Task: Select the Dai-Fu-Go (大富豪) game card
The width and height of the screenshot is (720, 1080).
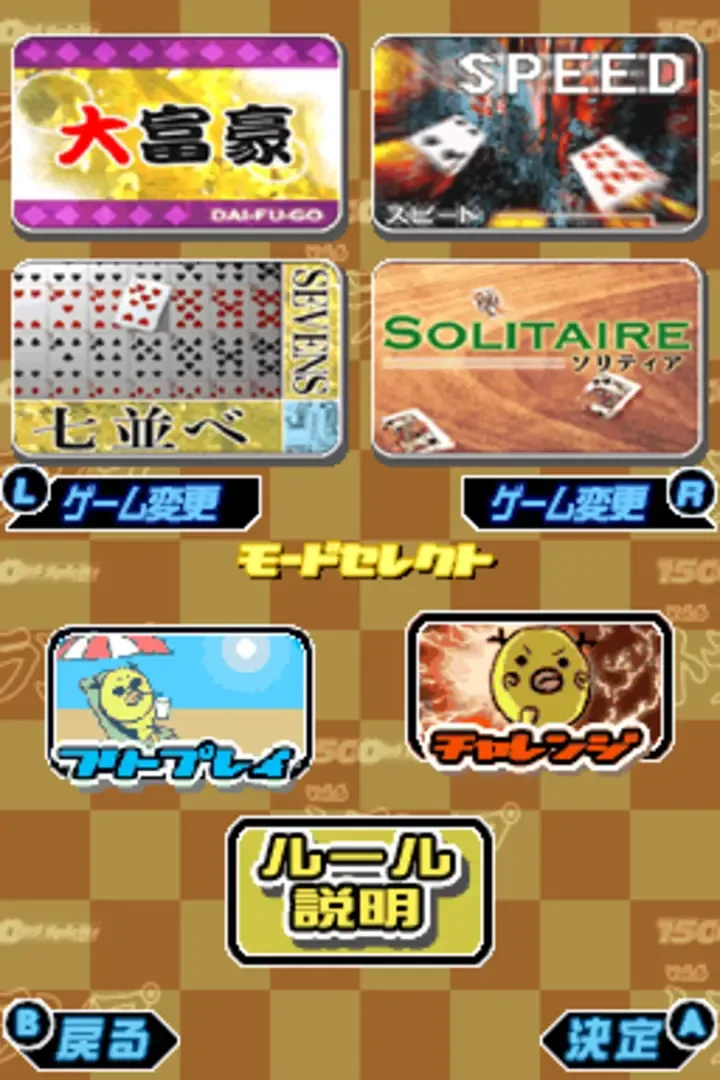Action: (177, 133)
